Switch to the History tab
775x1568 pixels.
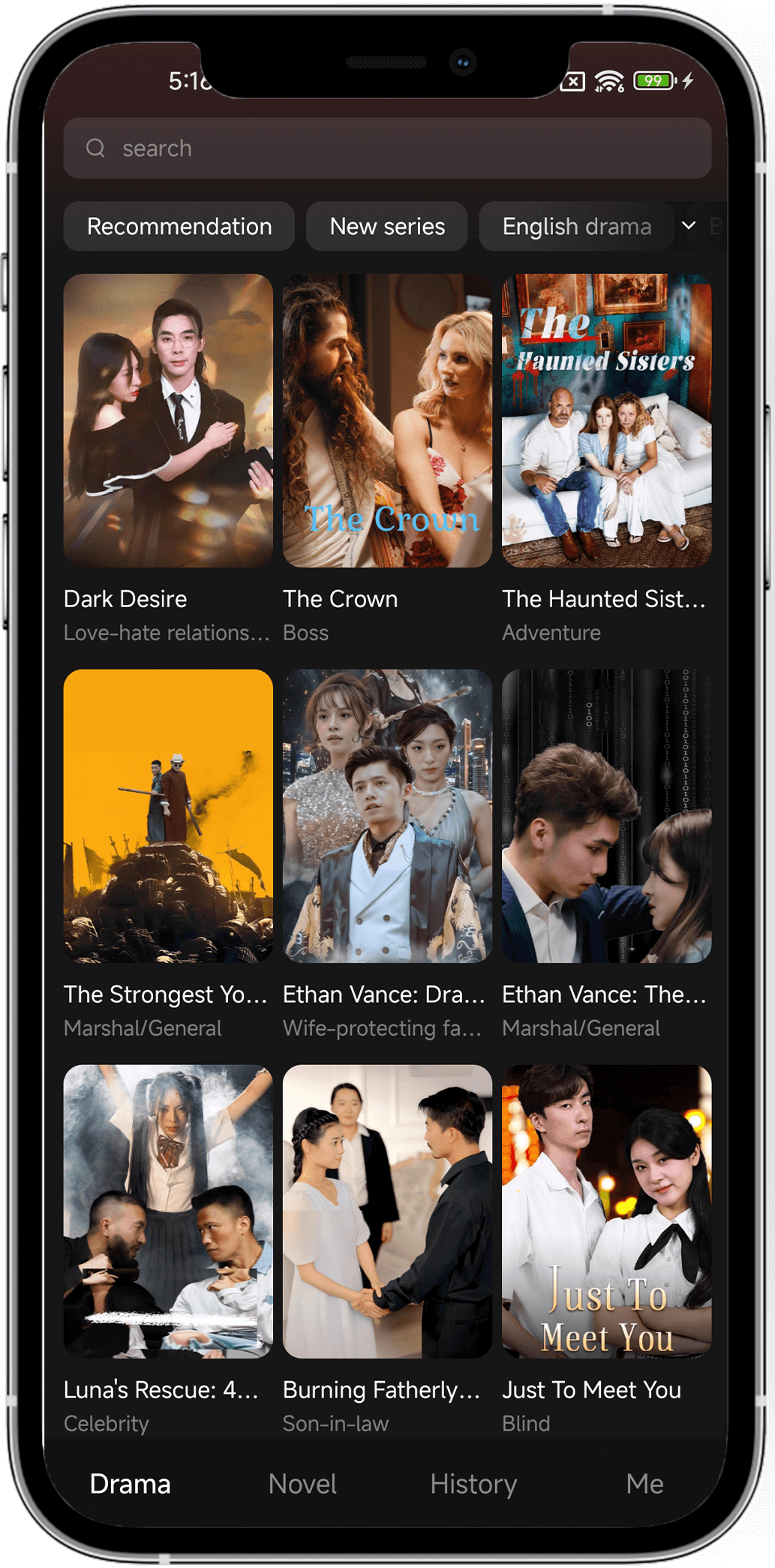point(473,1484)
